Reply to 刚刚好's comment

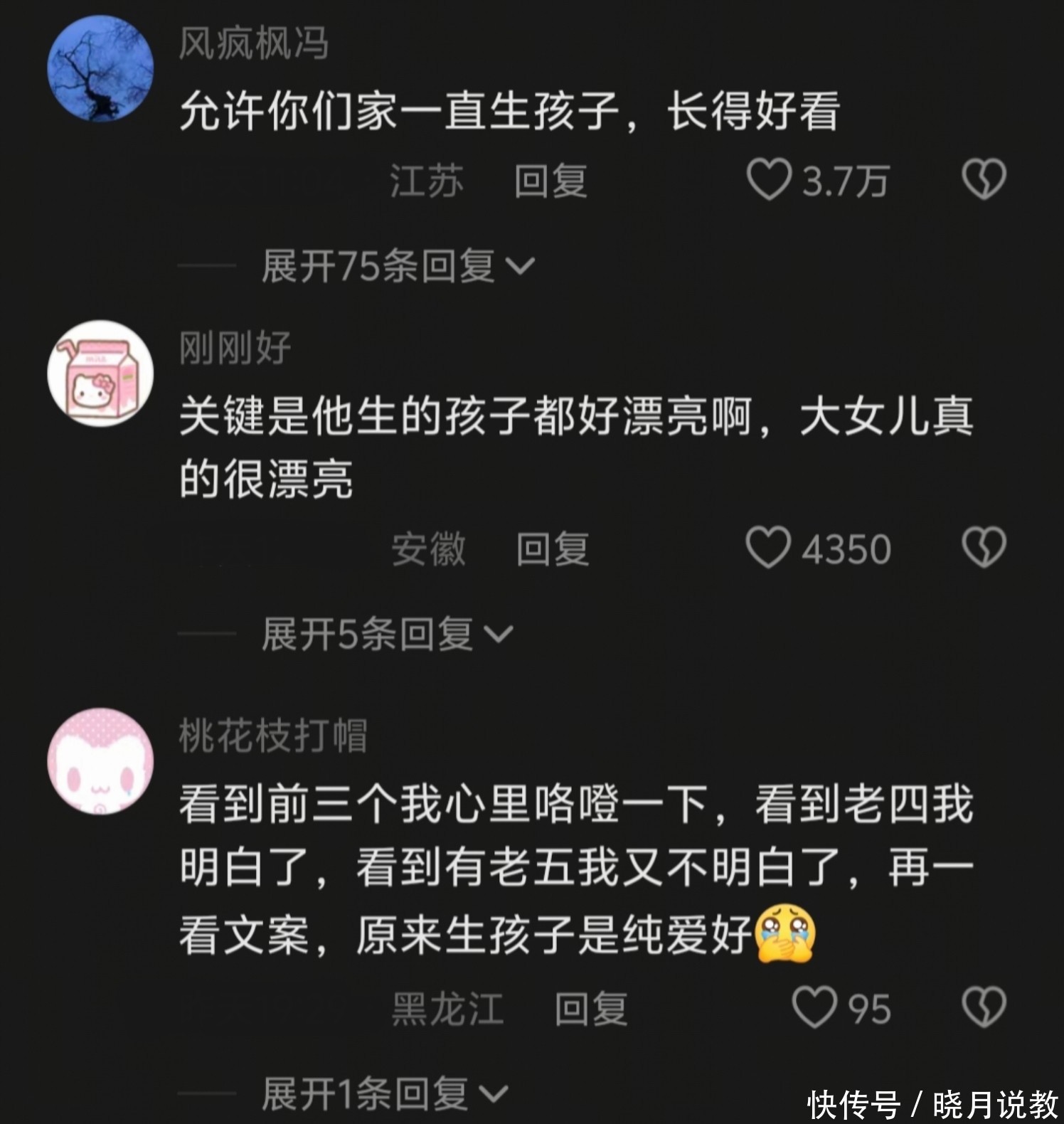[553, 549]
